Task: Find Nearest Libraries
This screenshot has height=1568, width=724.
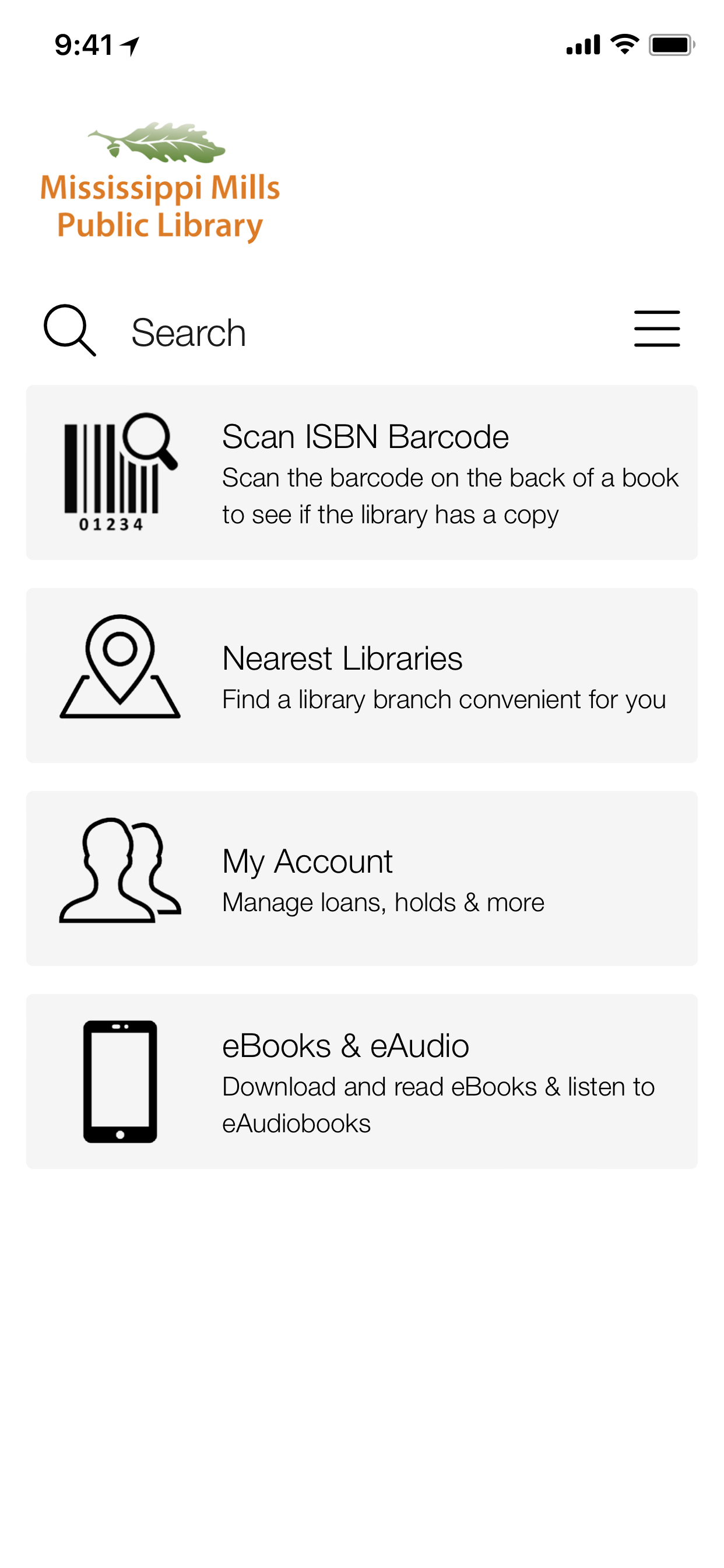Action: 361,675
